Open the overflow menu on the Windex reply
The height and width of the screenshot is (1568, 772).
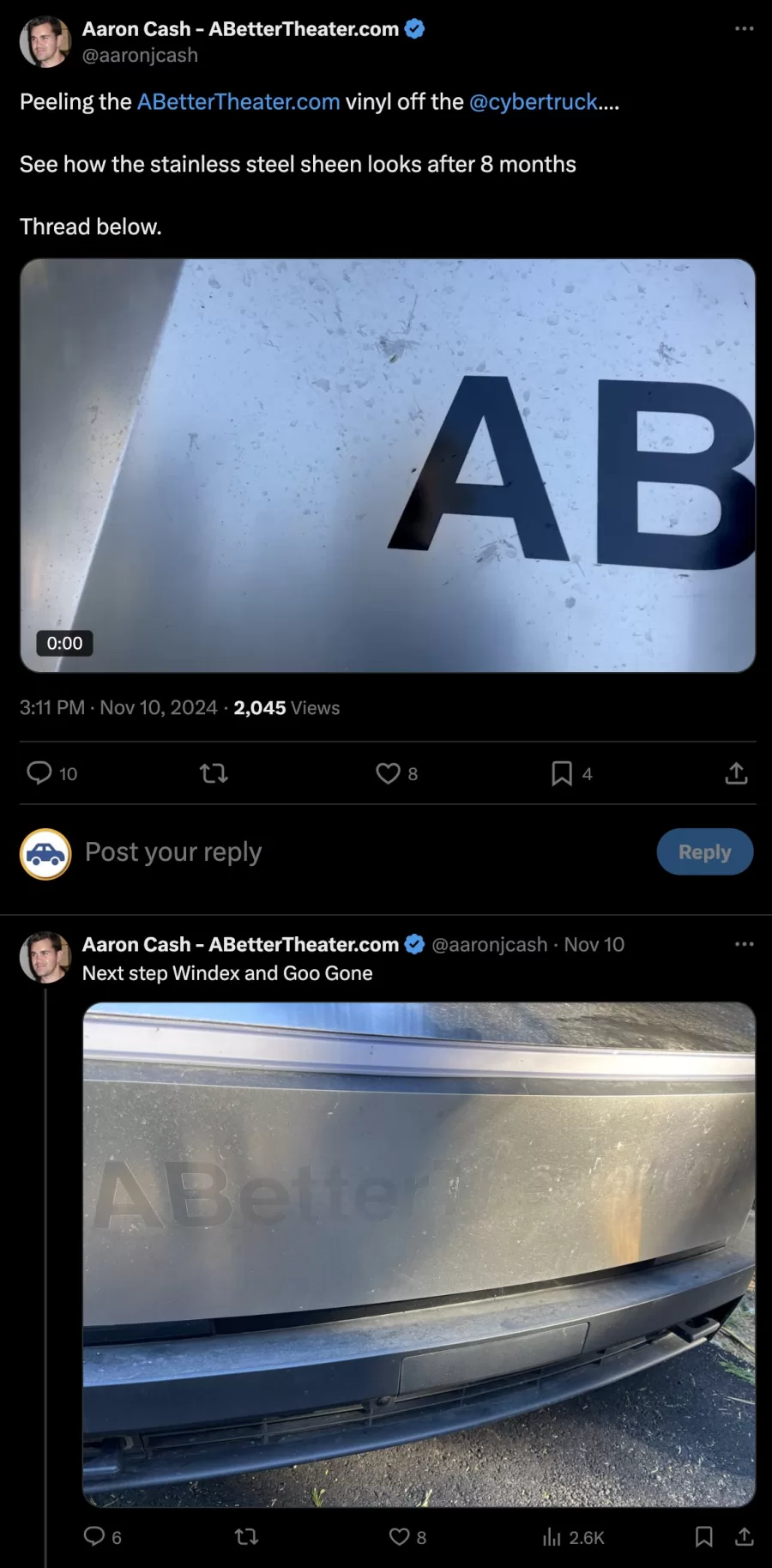(744, 944)
